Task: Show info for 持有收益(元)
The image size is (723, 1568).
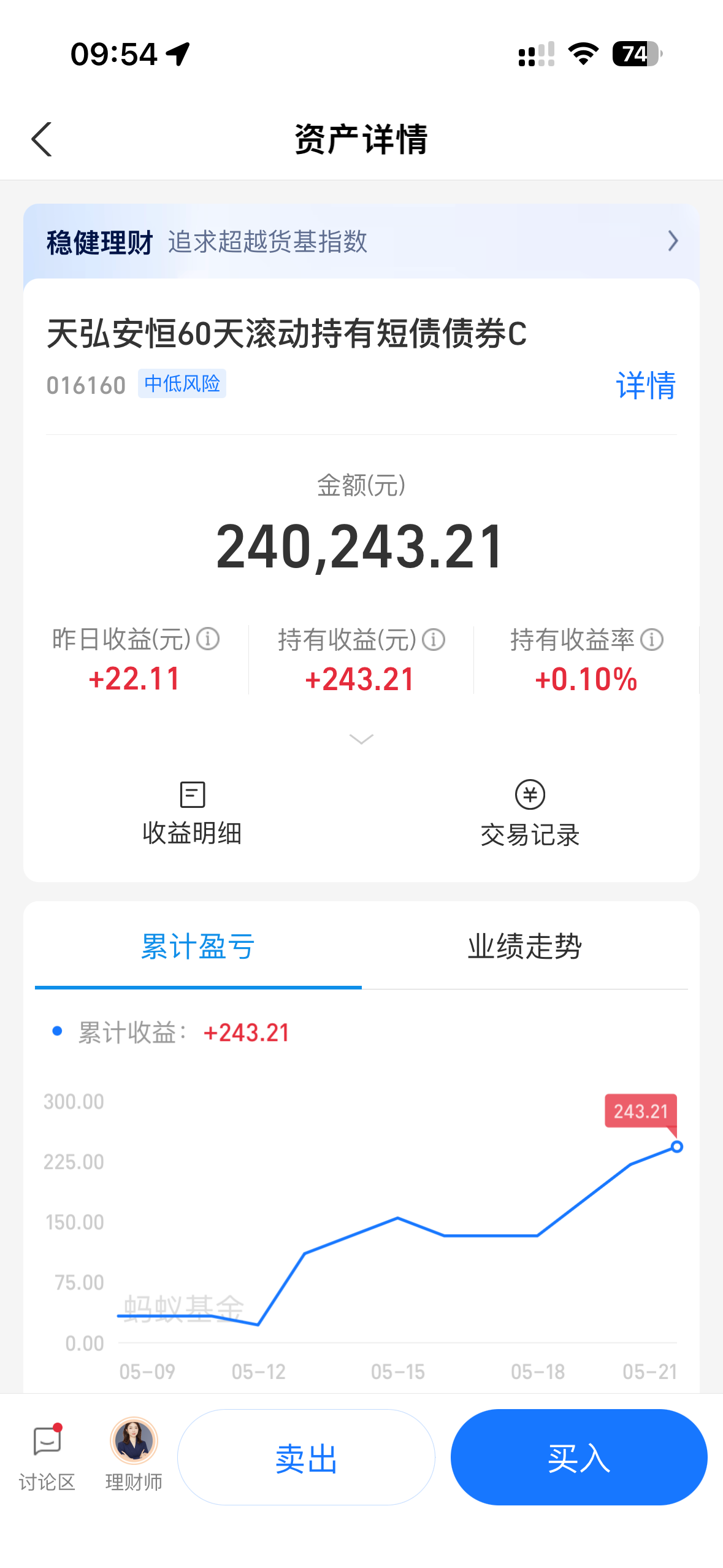Action: [434, 640]
